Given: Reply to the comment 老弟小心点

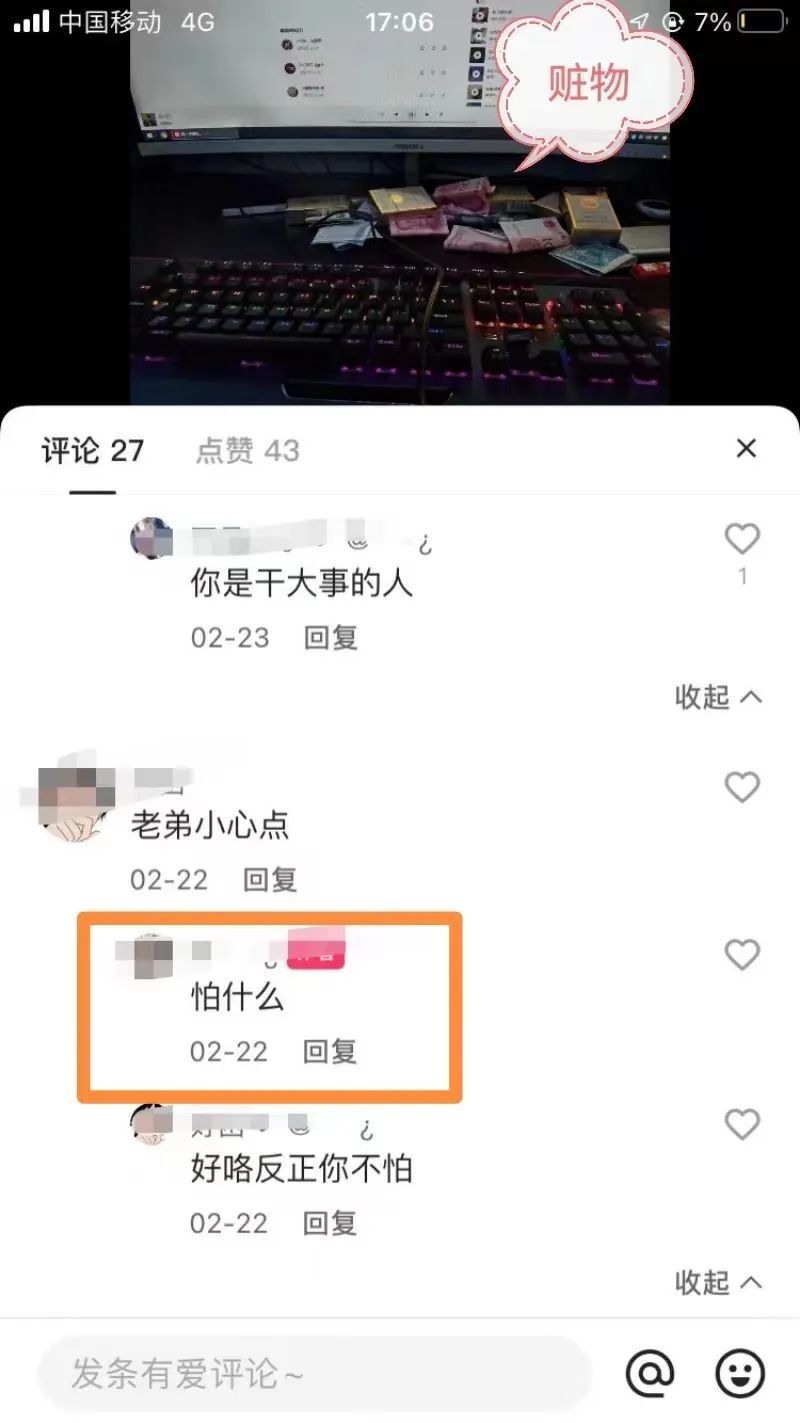Looking at the screenshot, I should tap(270, 880).
